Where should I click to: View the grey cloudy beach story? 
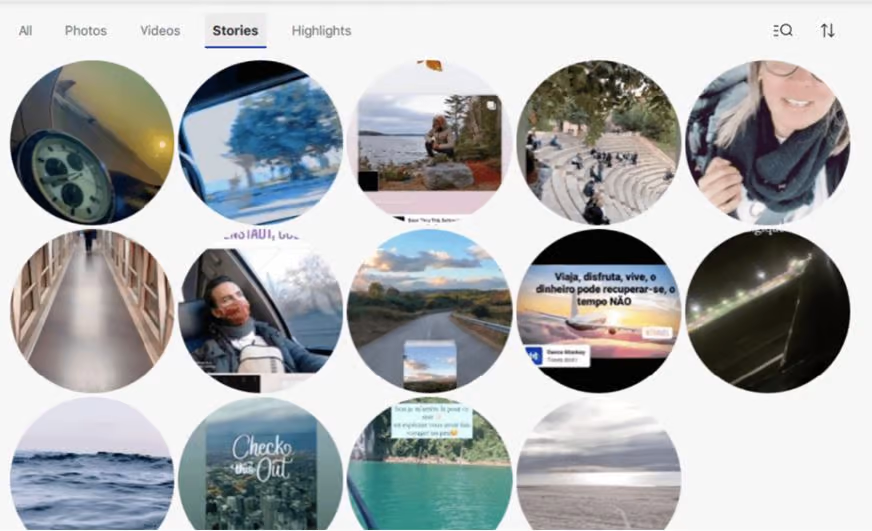click(x=598, y=470)
